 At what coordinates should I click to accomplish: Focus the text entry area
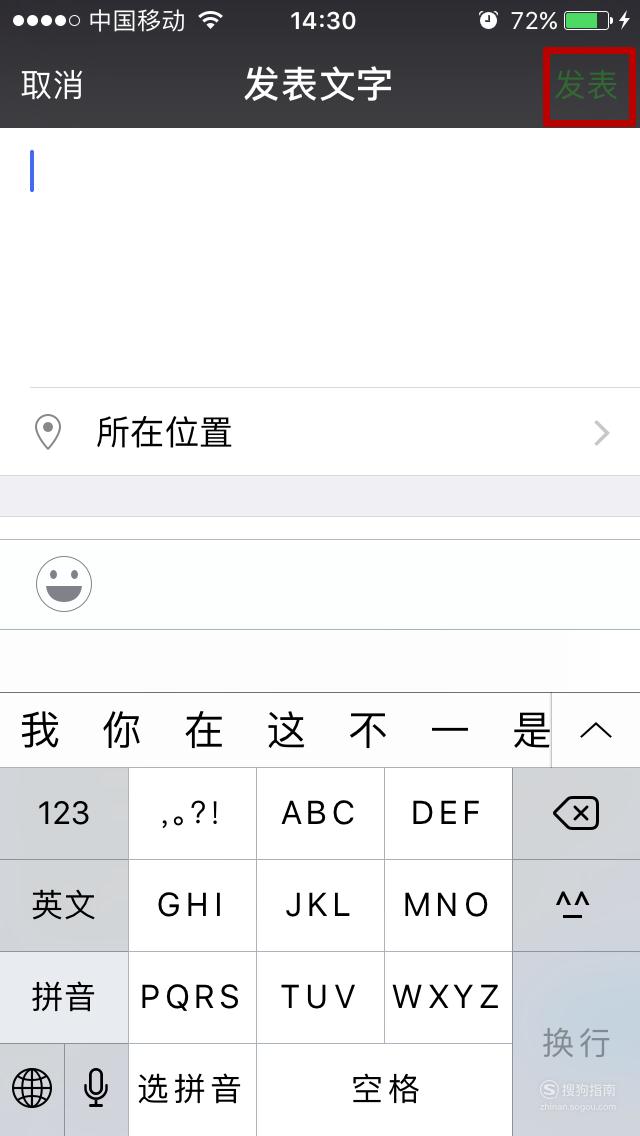pyautogui.click(x=320, y=258)
